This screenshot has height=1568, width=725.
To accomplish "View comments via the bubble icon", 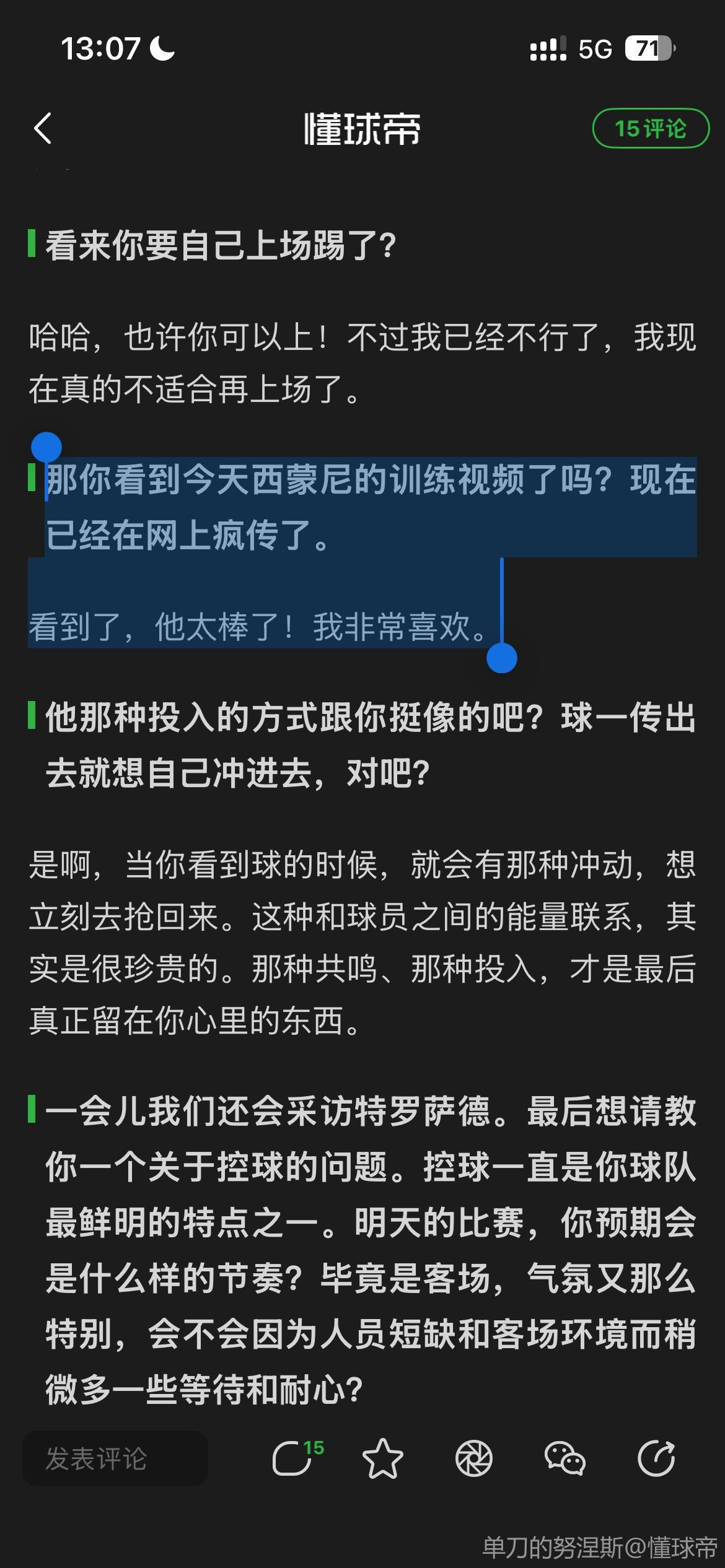I will click(x=292, y=1459).
